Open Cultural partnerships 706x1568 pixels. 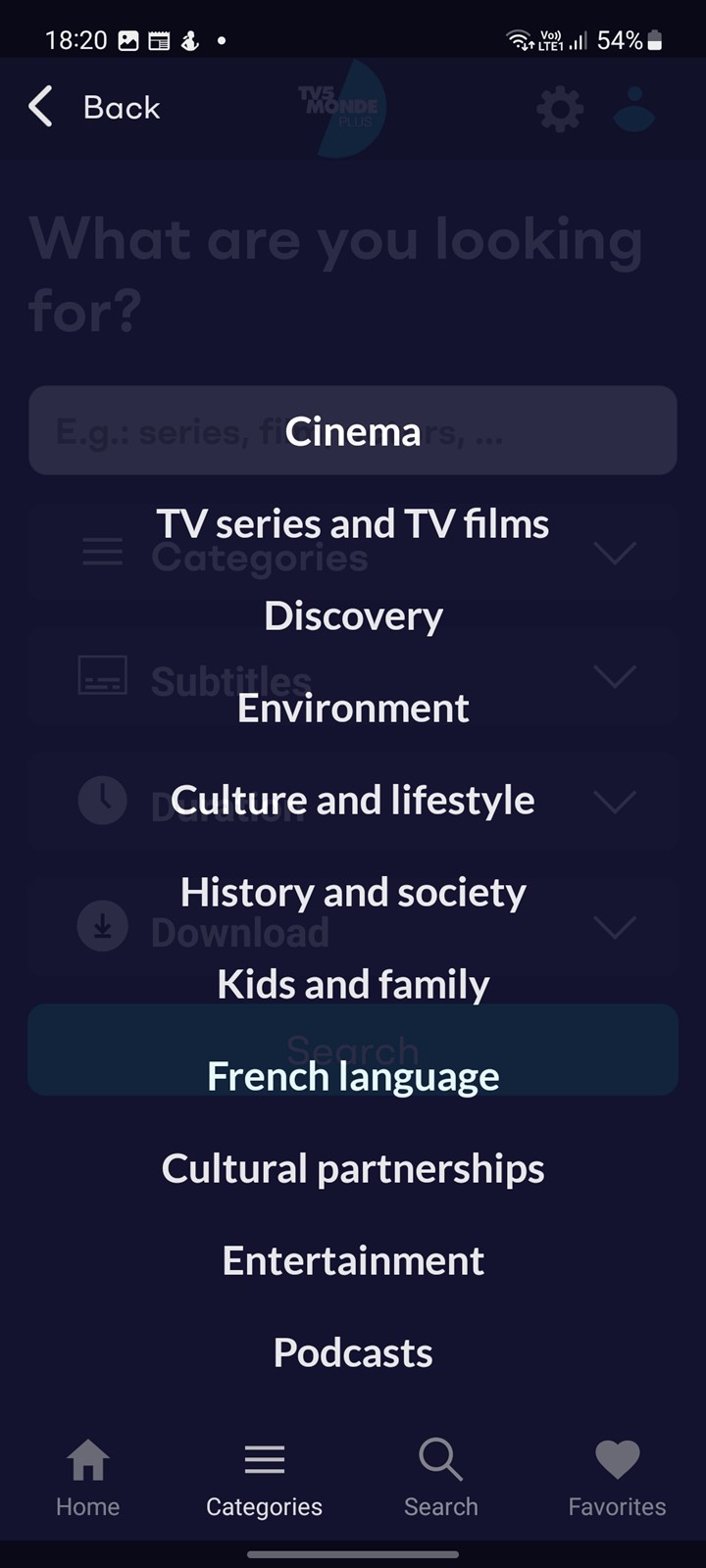[353, 1168]
